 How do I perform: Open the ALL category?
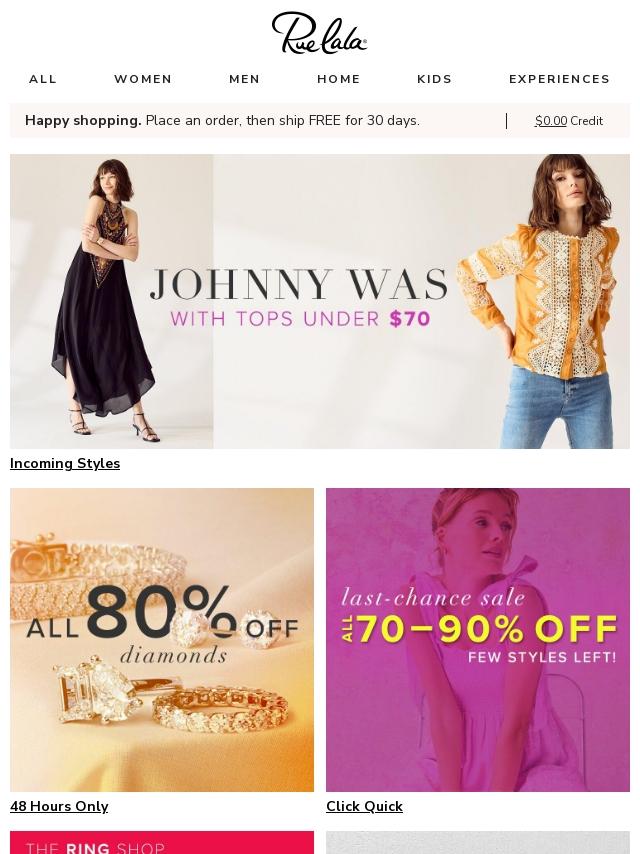tap(43, 79)
